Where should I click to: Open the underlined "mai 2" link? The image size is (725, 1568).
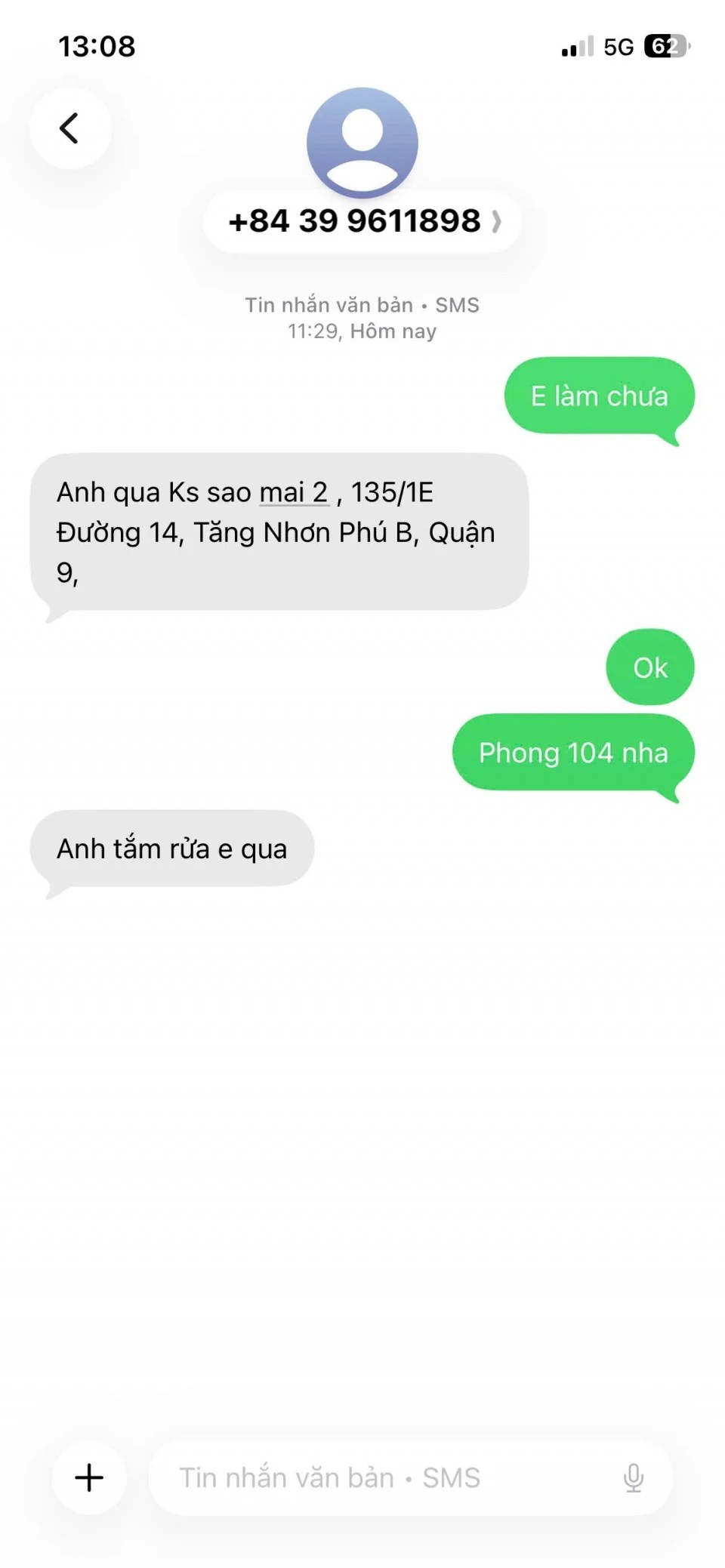coord(294,492)
